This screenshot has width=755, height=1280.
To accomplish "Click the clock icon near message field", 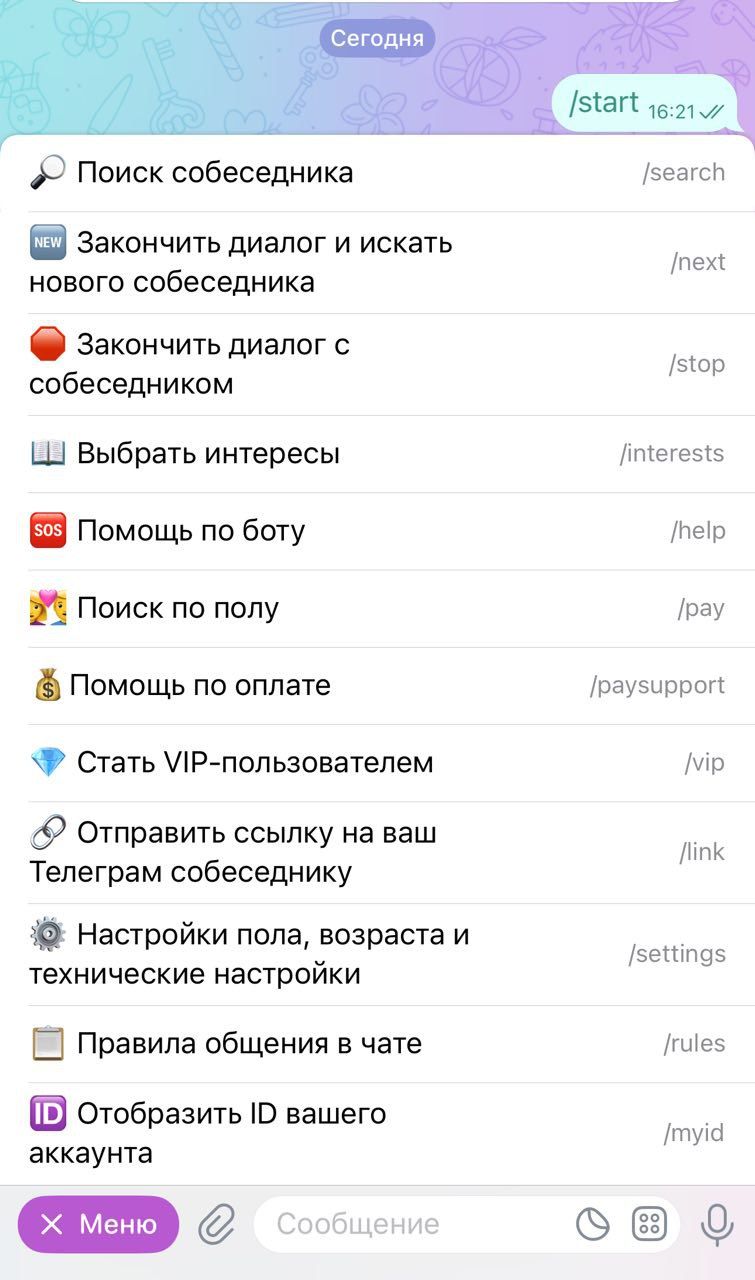I will tap(592, 1223).
